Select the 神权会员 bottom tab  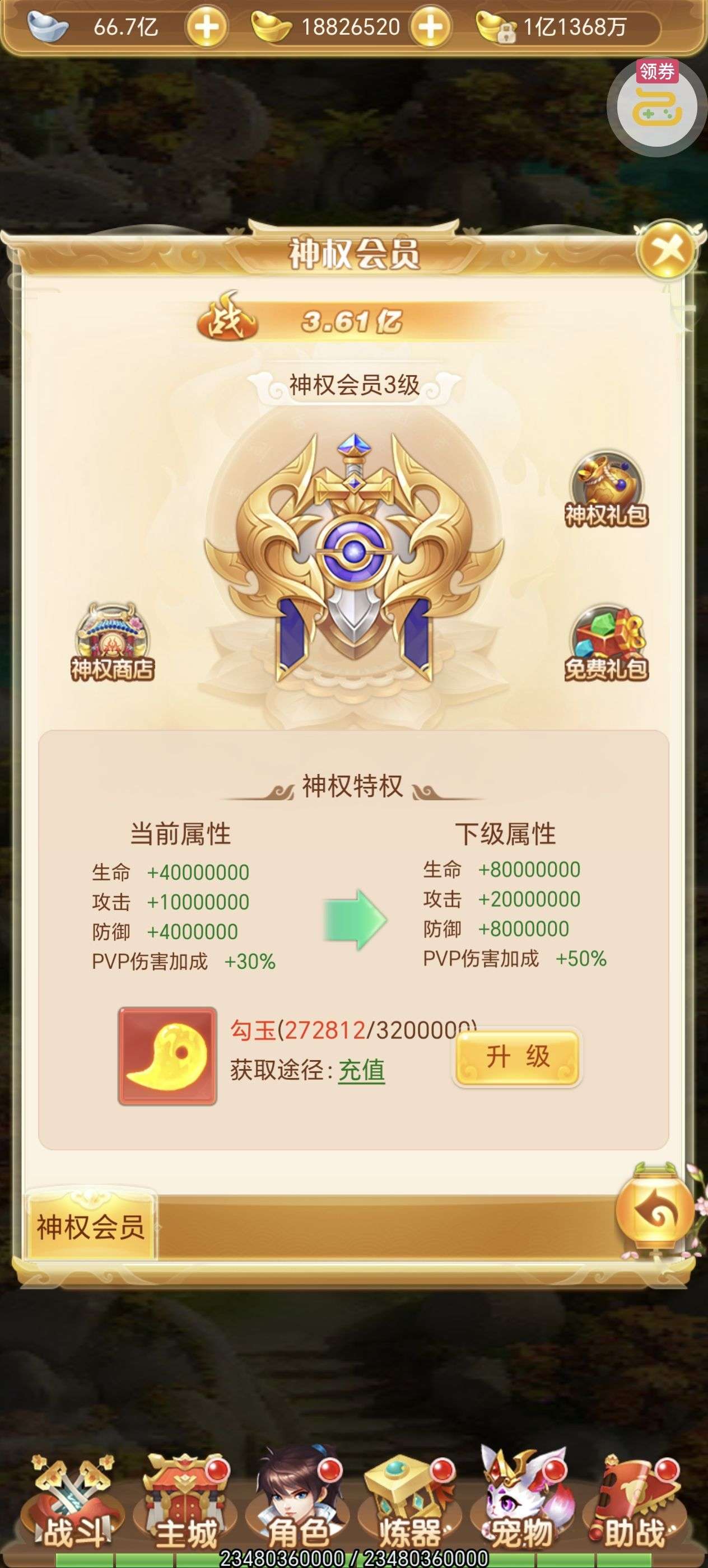point(91,1226)
